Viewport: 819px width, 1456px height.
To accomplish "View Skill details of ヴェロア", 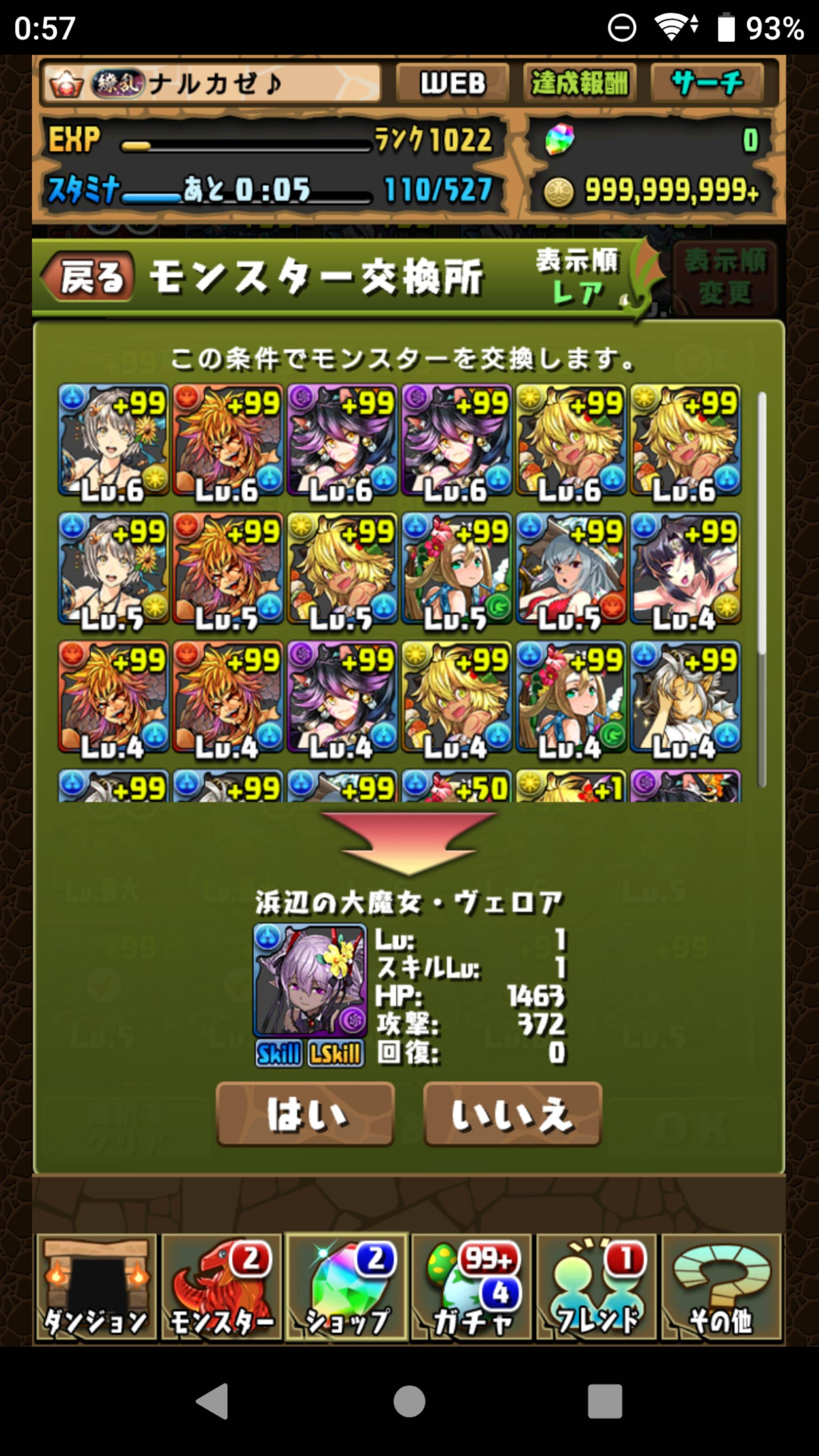I will point(278,1054).
